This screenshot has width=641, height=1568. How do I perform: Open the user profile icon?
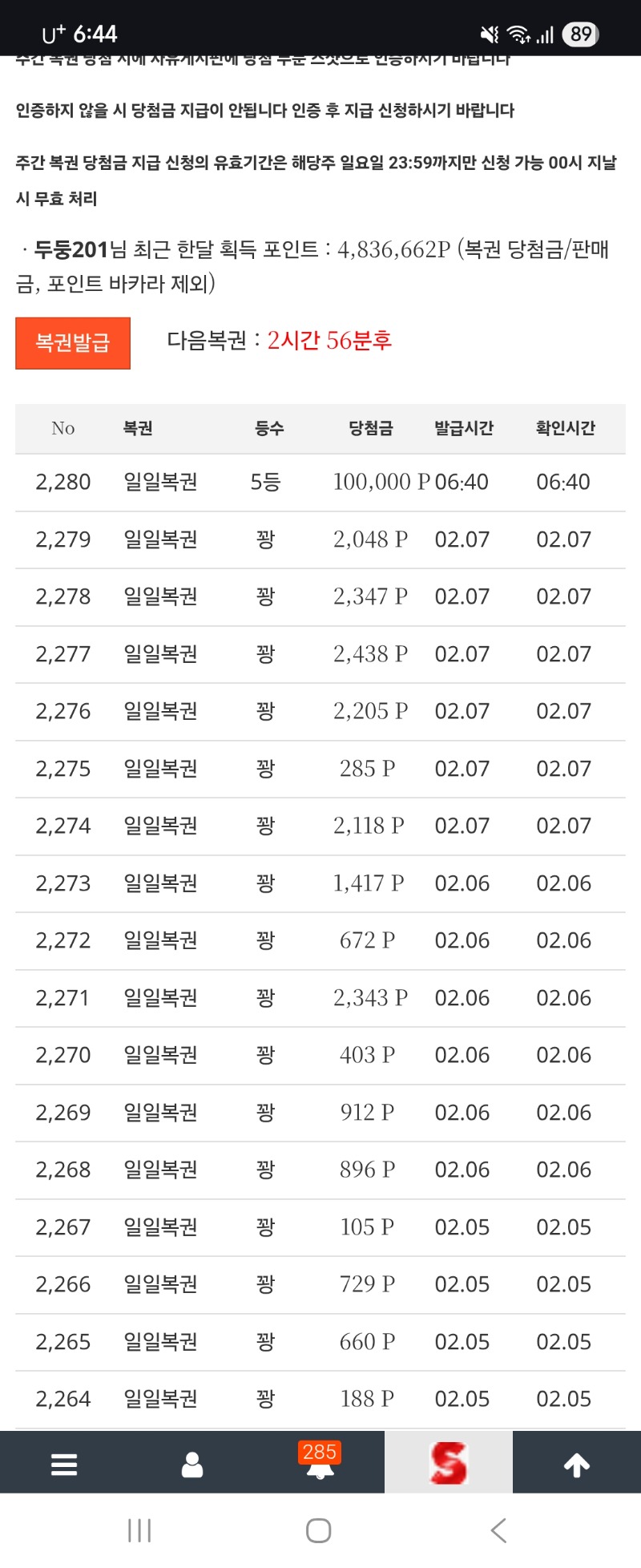click(x=192, y=1464)
